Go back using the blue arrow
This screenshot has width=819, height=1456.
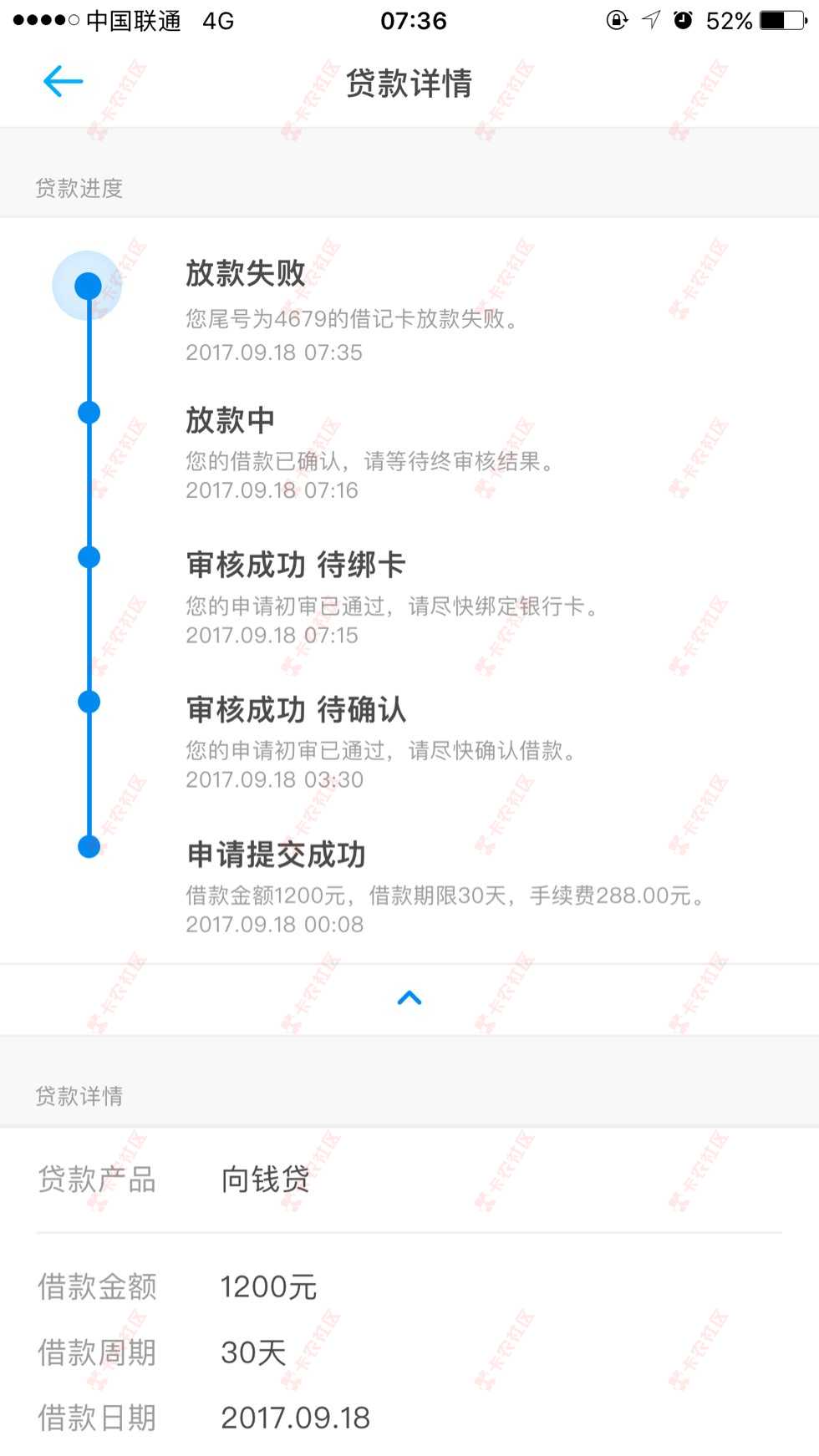(x=64, y=82)
